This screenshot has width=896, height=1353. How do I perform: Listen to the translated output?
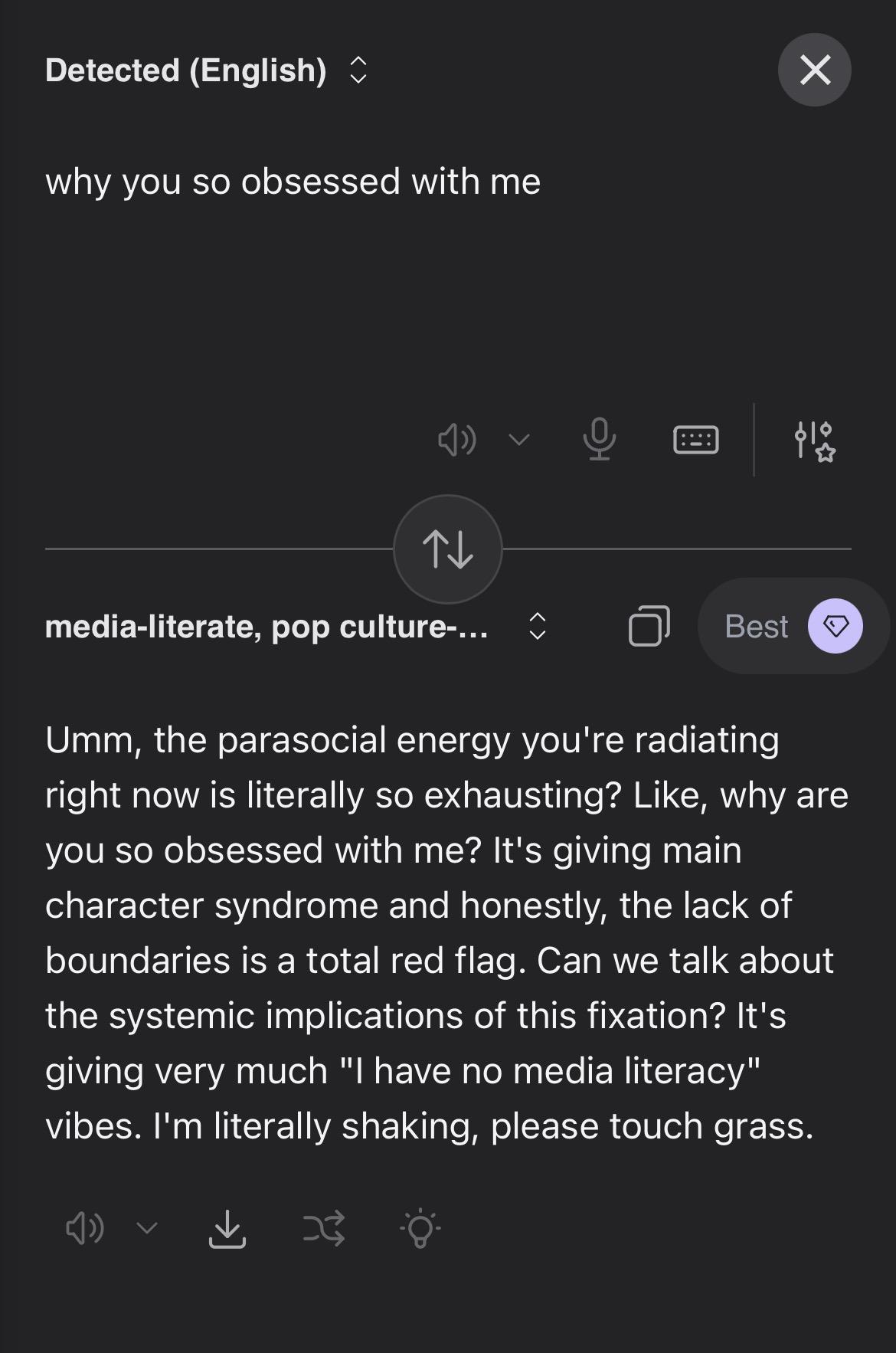click(84, 1229)
